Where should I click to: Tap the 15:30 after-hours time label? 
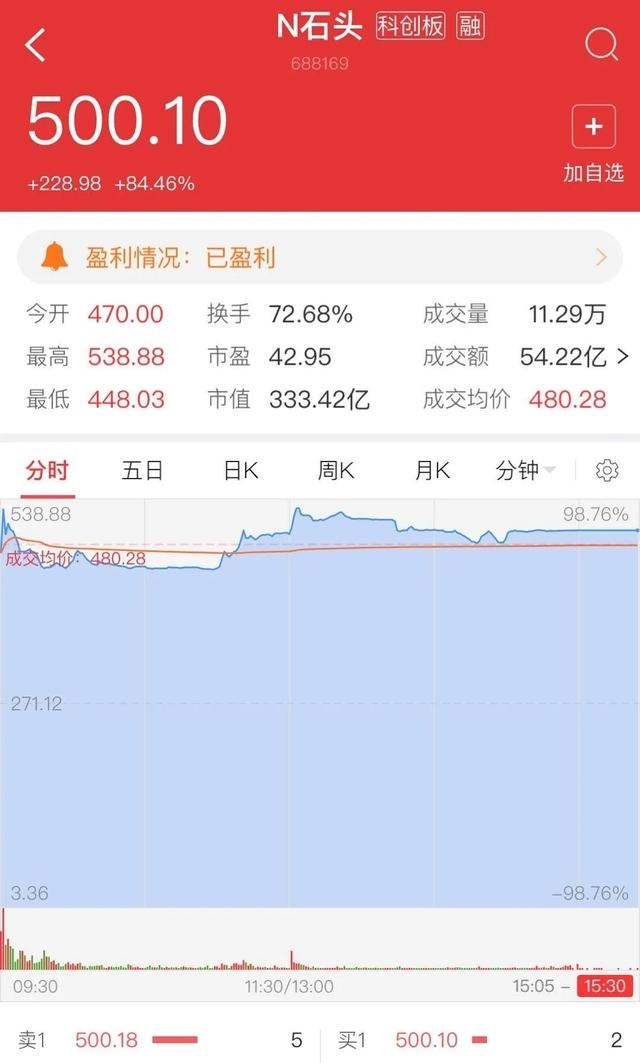[605, 986]
